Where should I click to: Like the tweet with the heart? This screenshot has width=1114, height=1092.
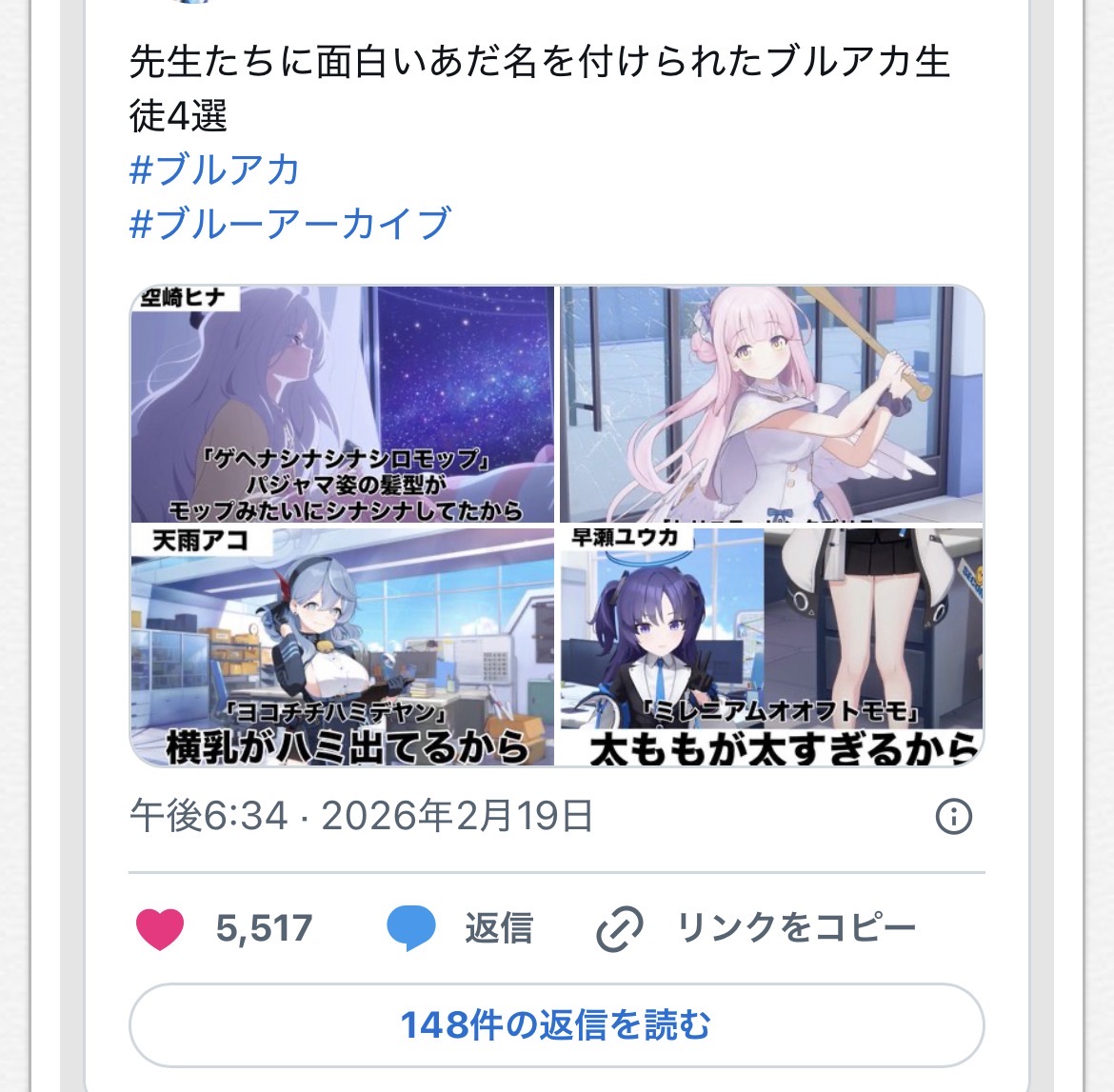click(160, 928)
